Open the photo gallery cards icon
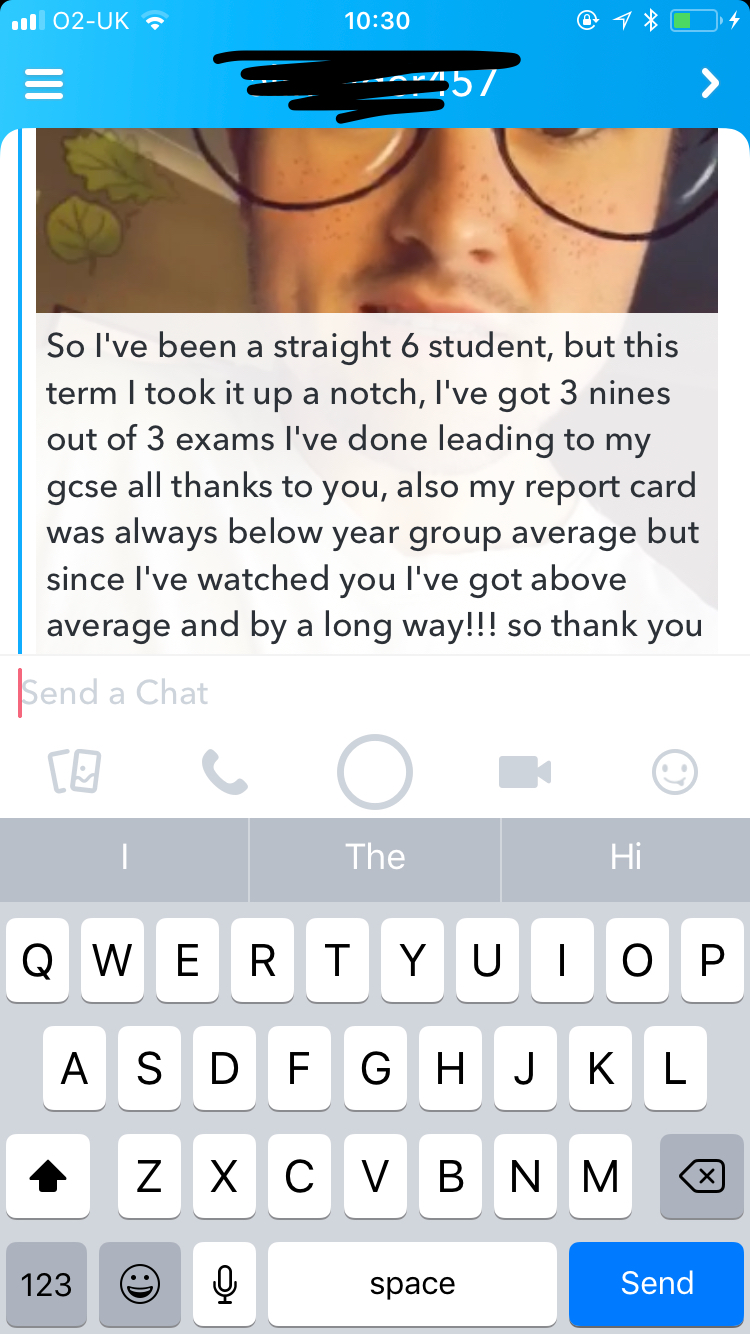Viewport: 750px width, 1334px height. 75,772
